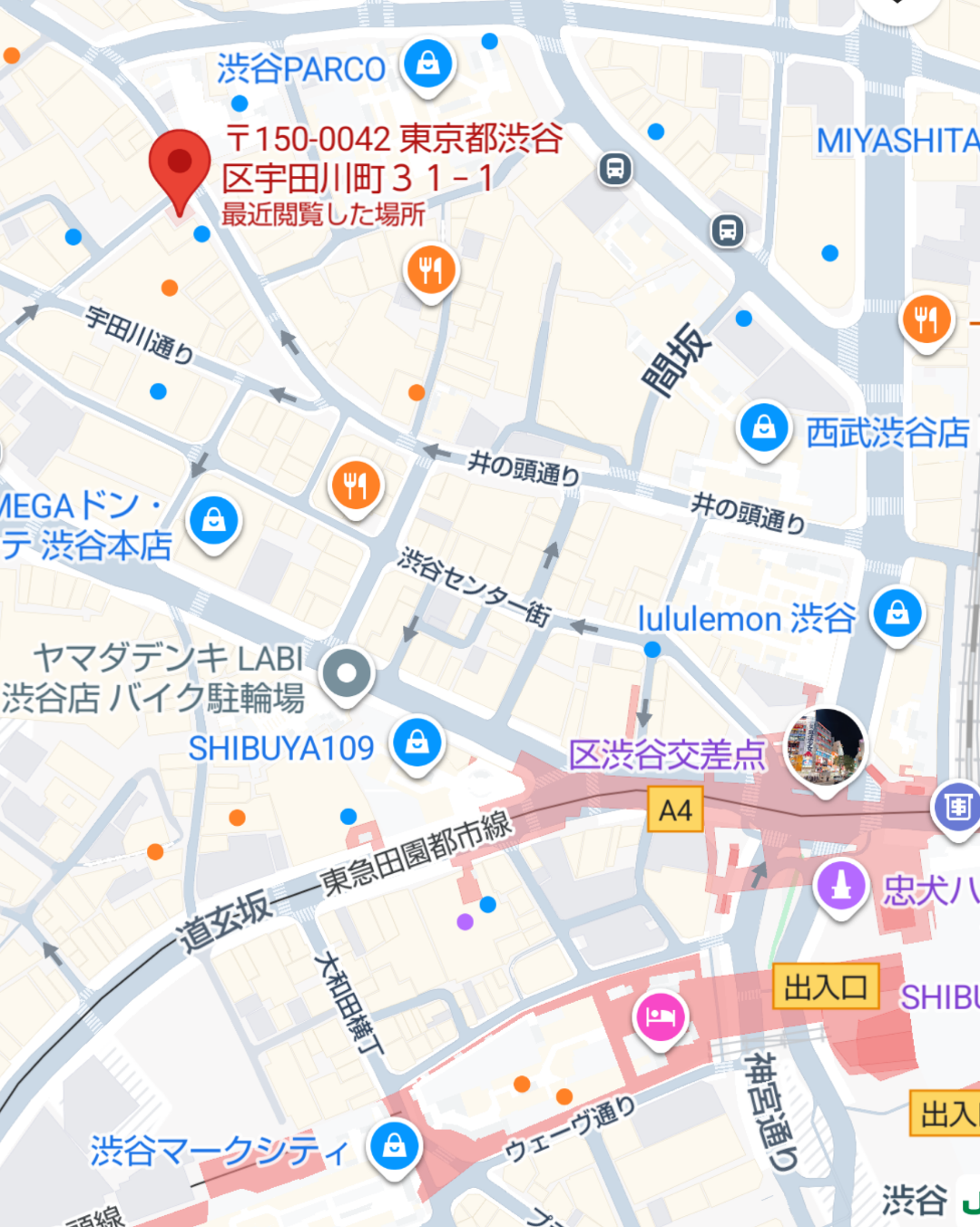Screen dimensions: 980x1227
Task: View the 渋谷交差点 photo marker
Action: point(824,747)
